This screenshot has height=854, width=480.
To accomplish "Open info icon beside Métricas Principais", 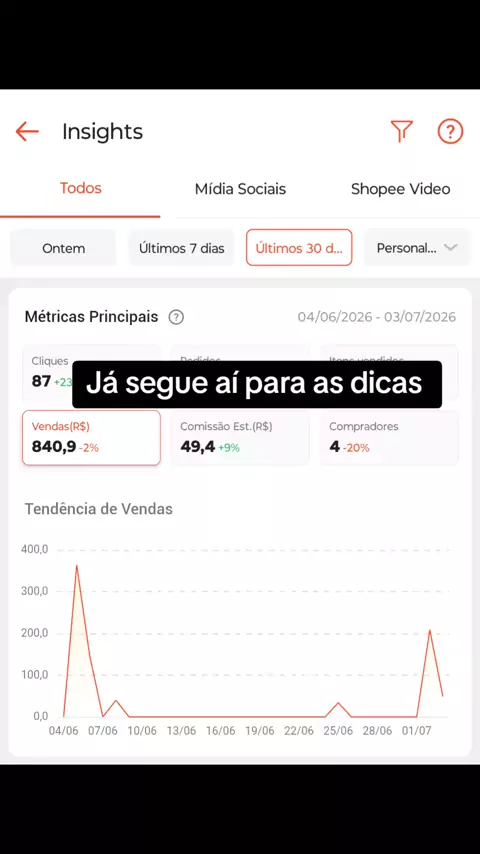I will coord(176,317).
